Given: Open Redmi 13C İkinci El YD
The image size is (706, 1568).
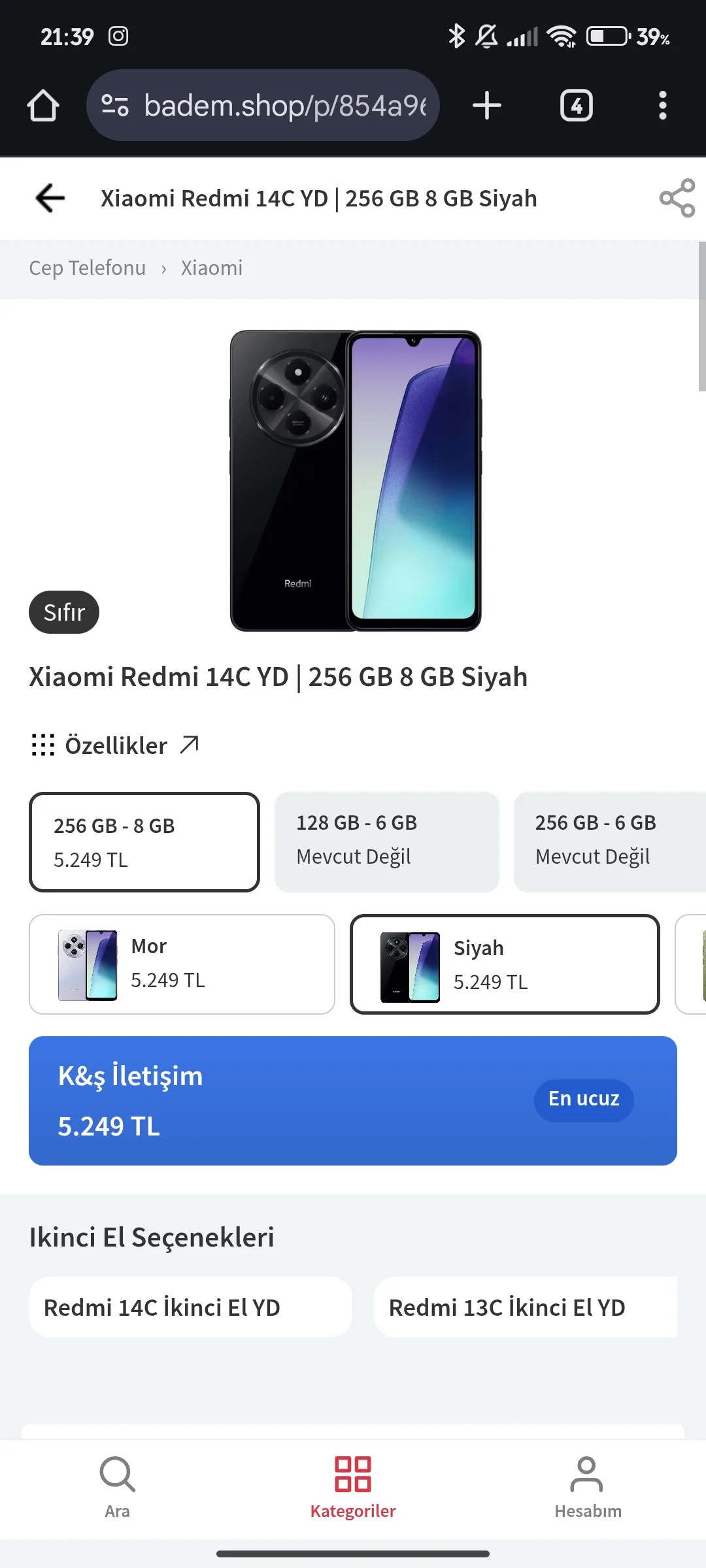Looking at the screenshot, I should [524, 1307].
